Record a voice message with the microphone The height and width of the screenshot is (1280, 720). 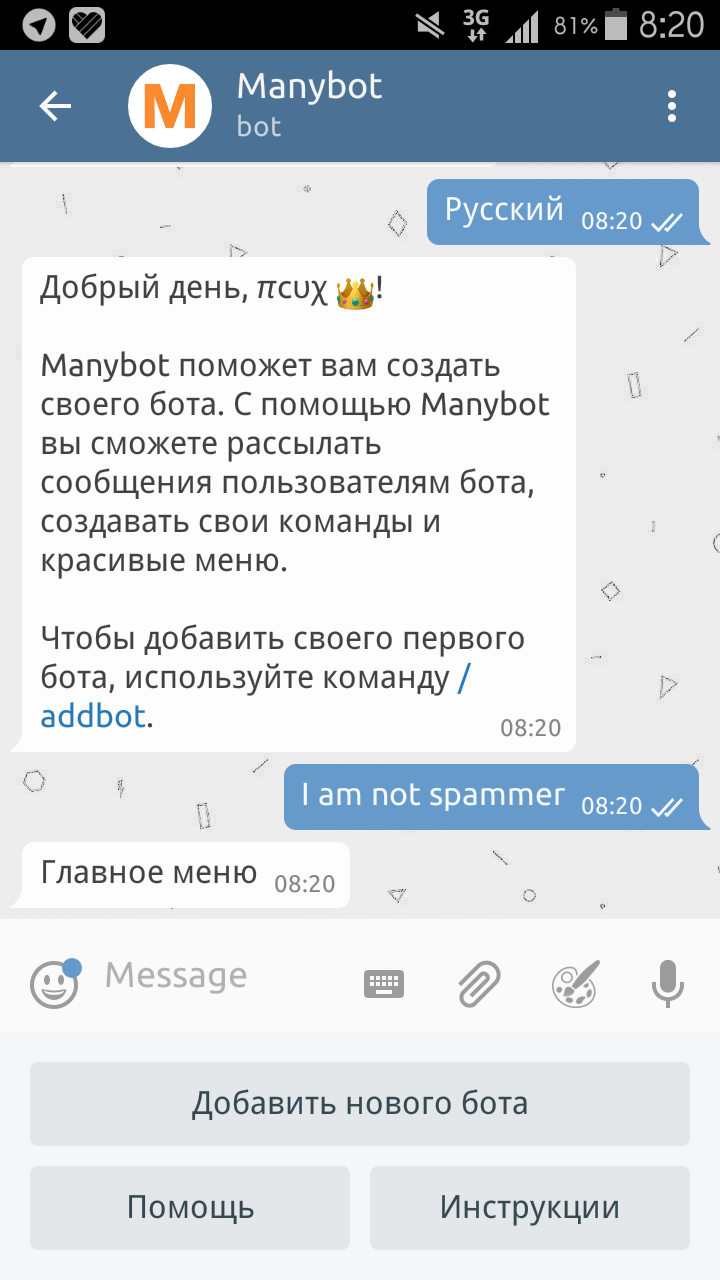667,984
